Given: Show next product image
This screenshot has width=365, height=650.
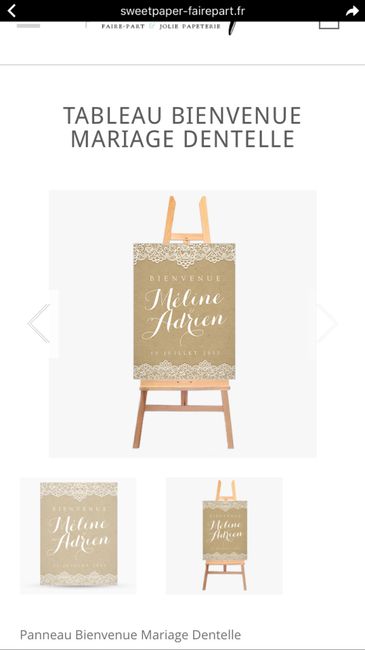Looking at the screenshot, I should pos(326,323).
